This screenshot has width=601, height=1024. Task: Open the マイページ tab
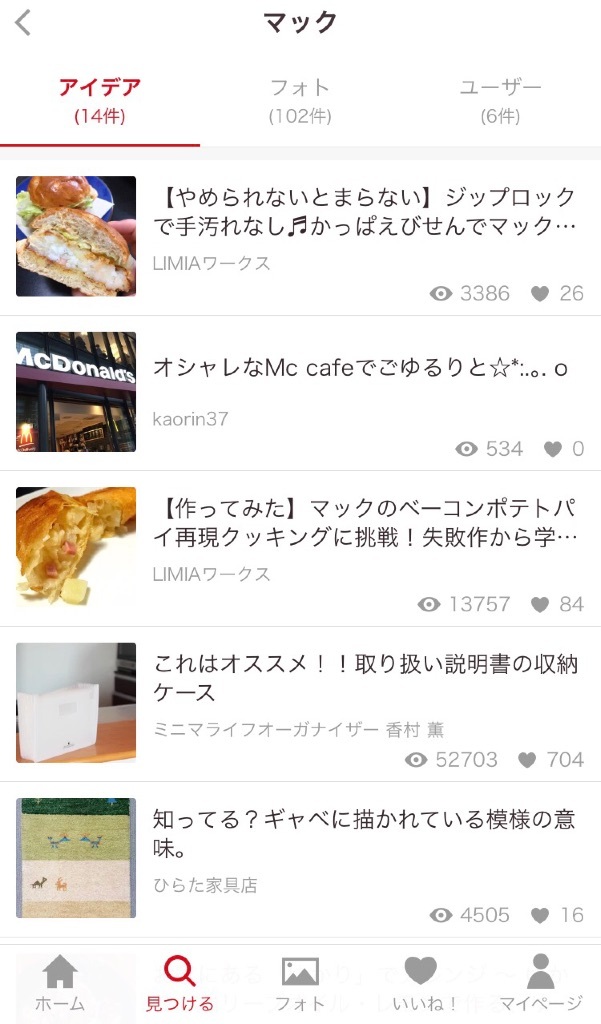(540, 983)
